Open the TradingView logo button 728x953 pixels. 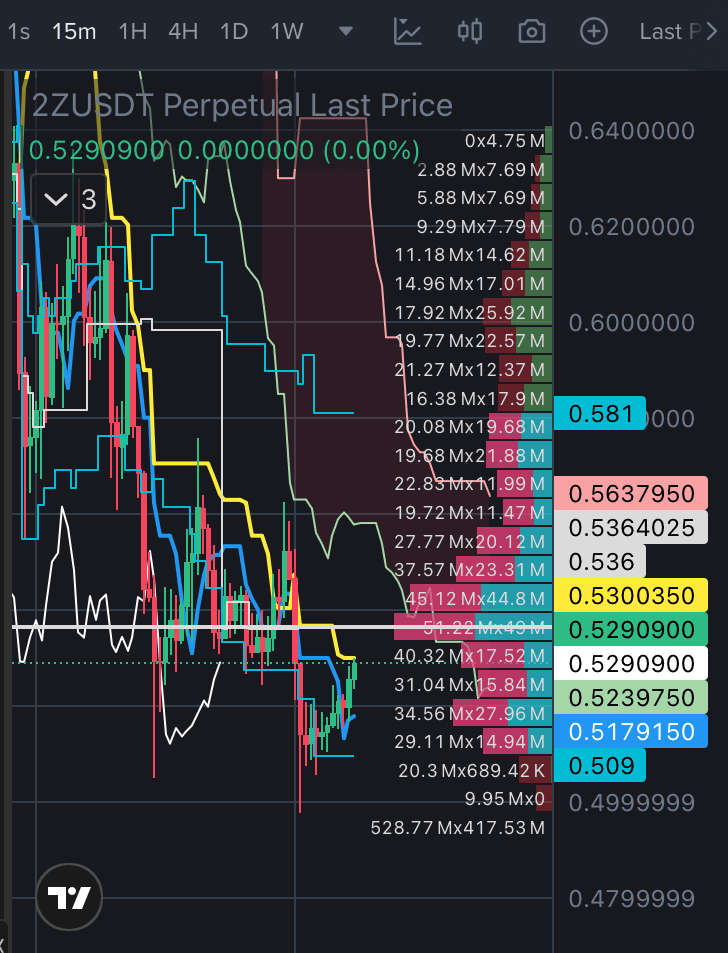[x=70, y=897]
